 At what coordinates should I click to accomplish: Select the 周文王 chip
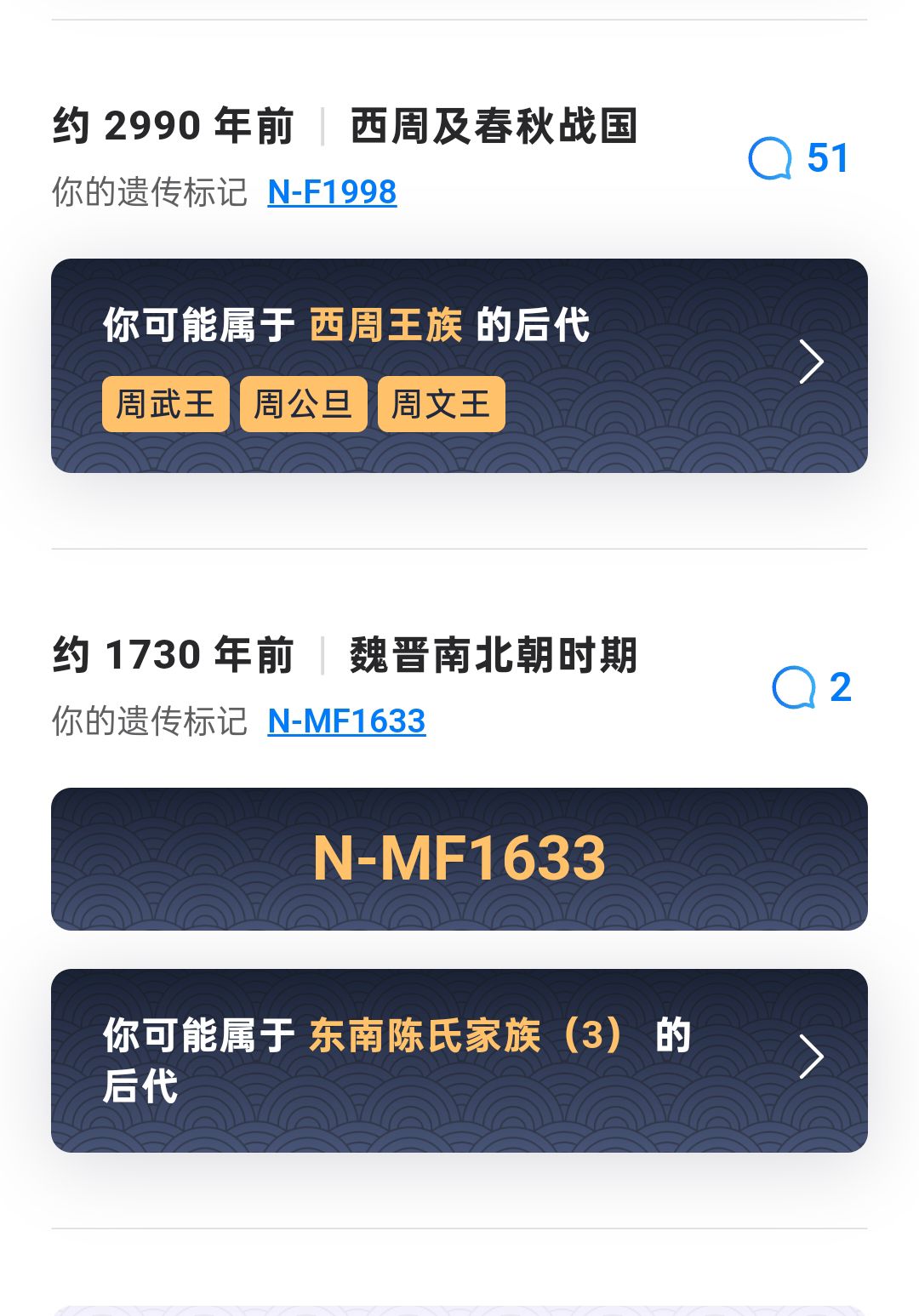[441, 404]
